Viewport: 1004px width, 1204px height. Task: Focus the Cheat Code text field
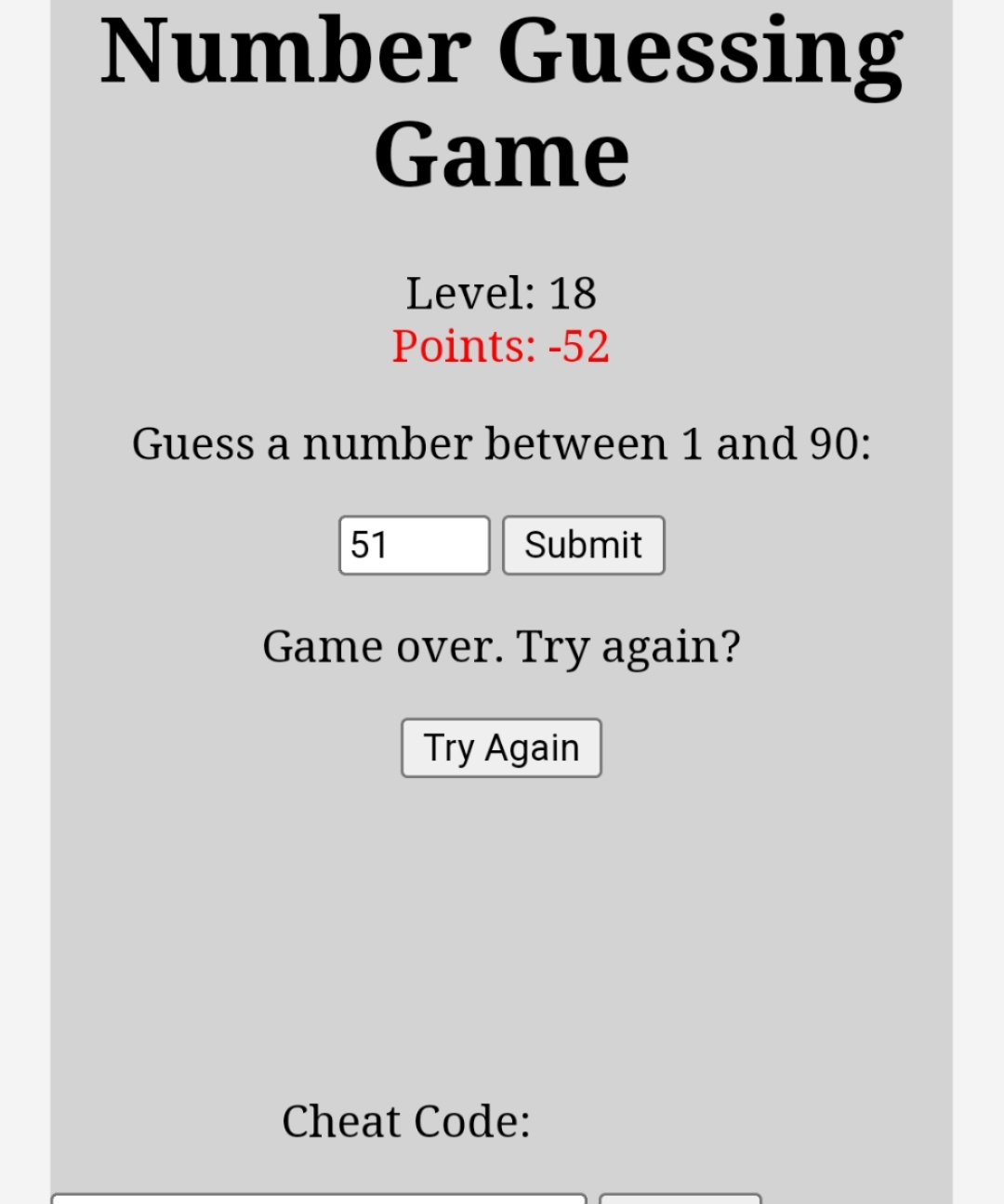click(x=318, y=1197)
